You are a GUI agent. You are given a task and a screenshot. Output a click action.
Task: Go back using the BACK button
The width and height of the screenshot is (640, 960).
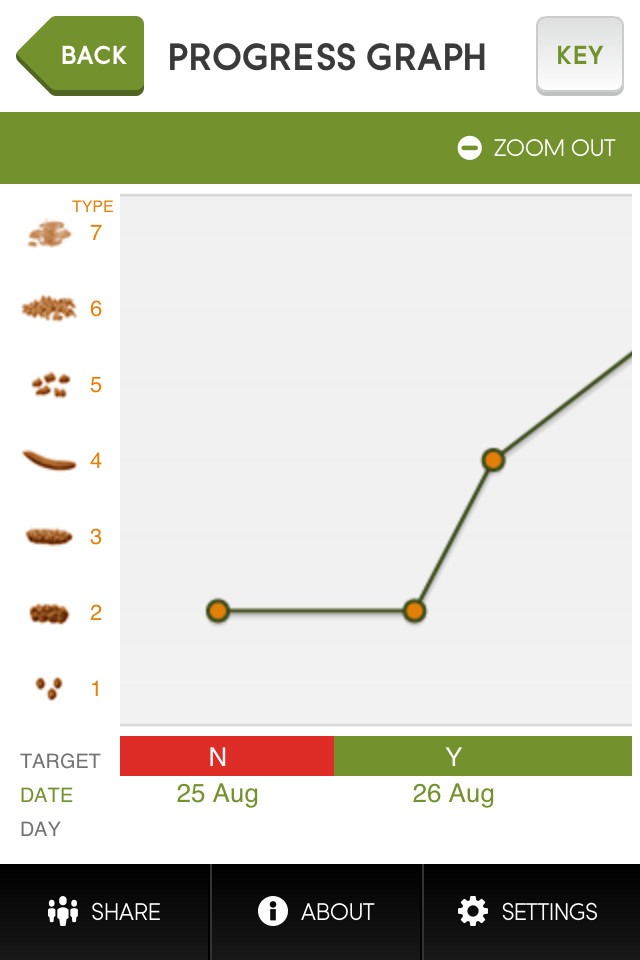pyautogui.click(x=84, y=56)
